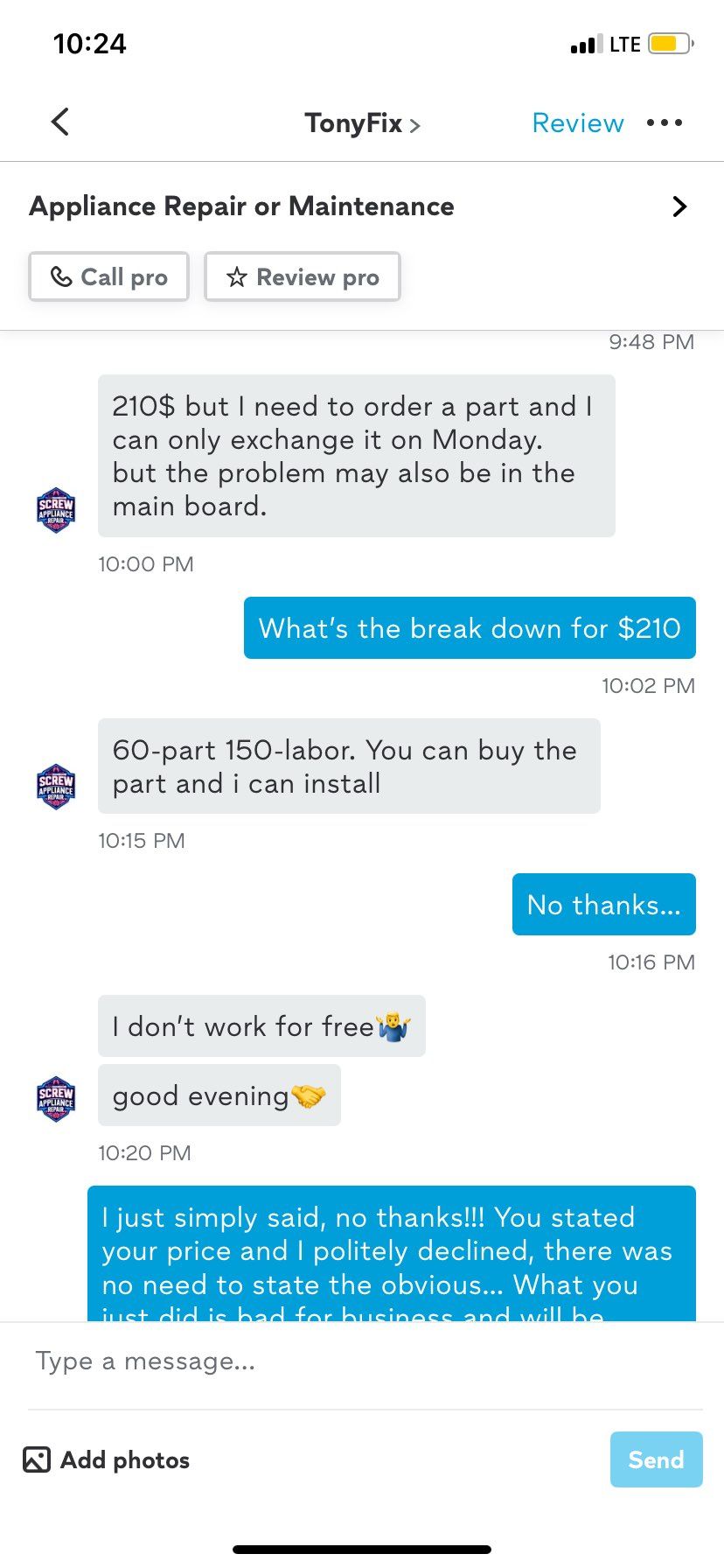
Task: Tap the Review pro button
Action: click(303, 277)
